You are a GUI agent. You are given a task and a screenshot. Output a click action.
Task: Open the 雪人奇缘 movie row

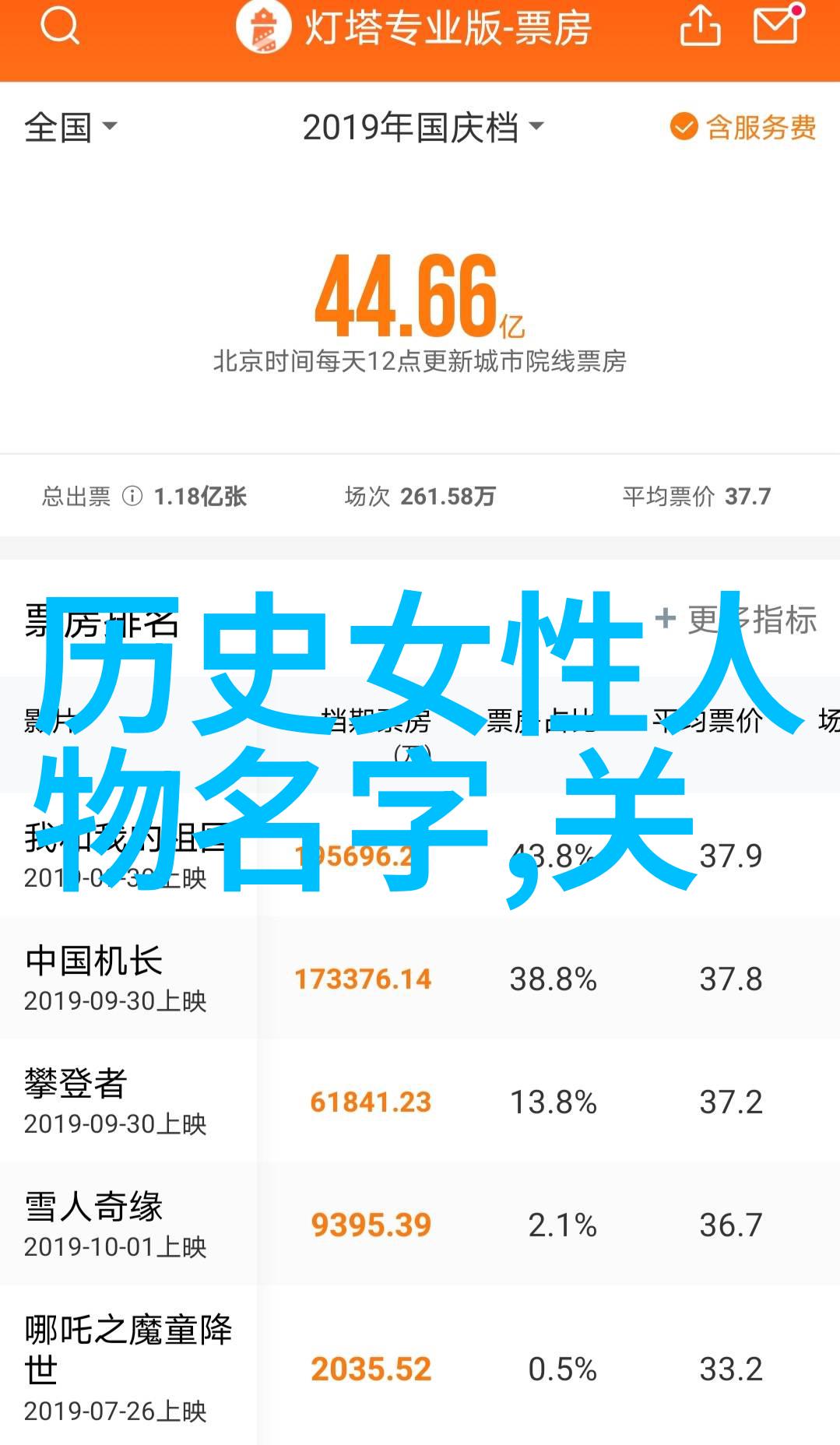(x=420, y=1224)
